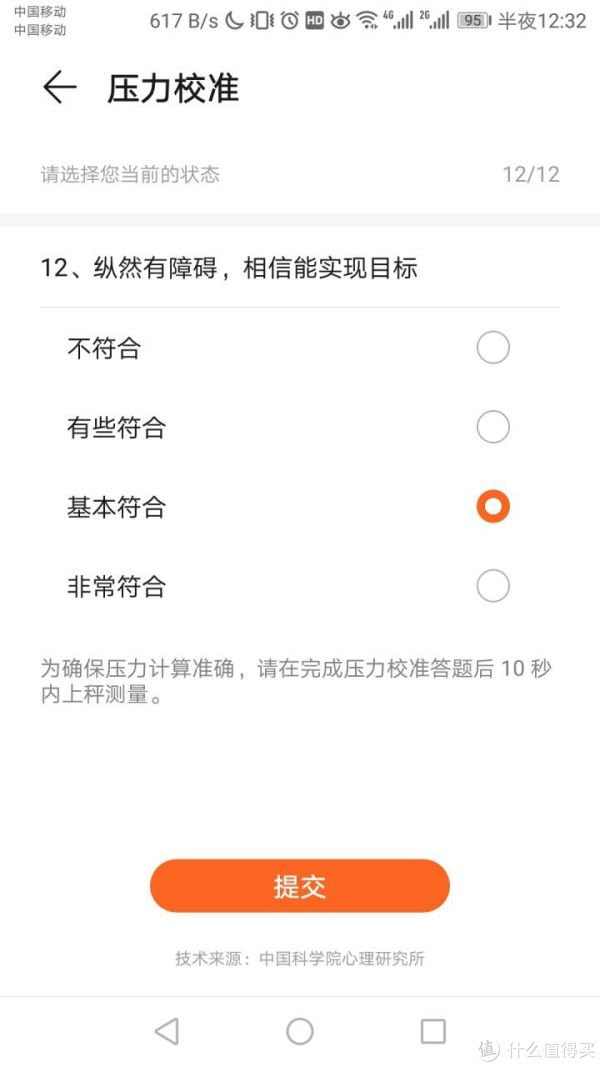Go back from 压力校准 page
Viewport: 600px width, 1067px height.
click(59, 88)
